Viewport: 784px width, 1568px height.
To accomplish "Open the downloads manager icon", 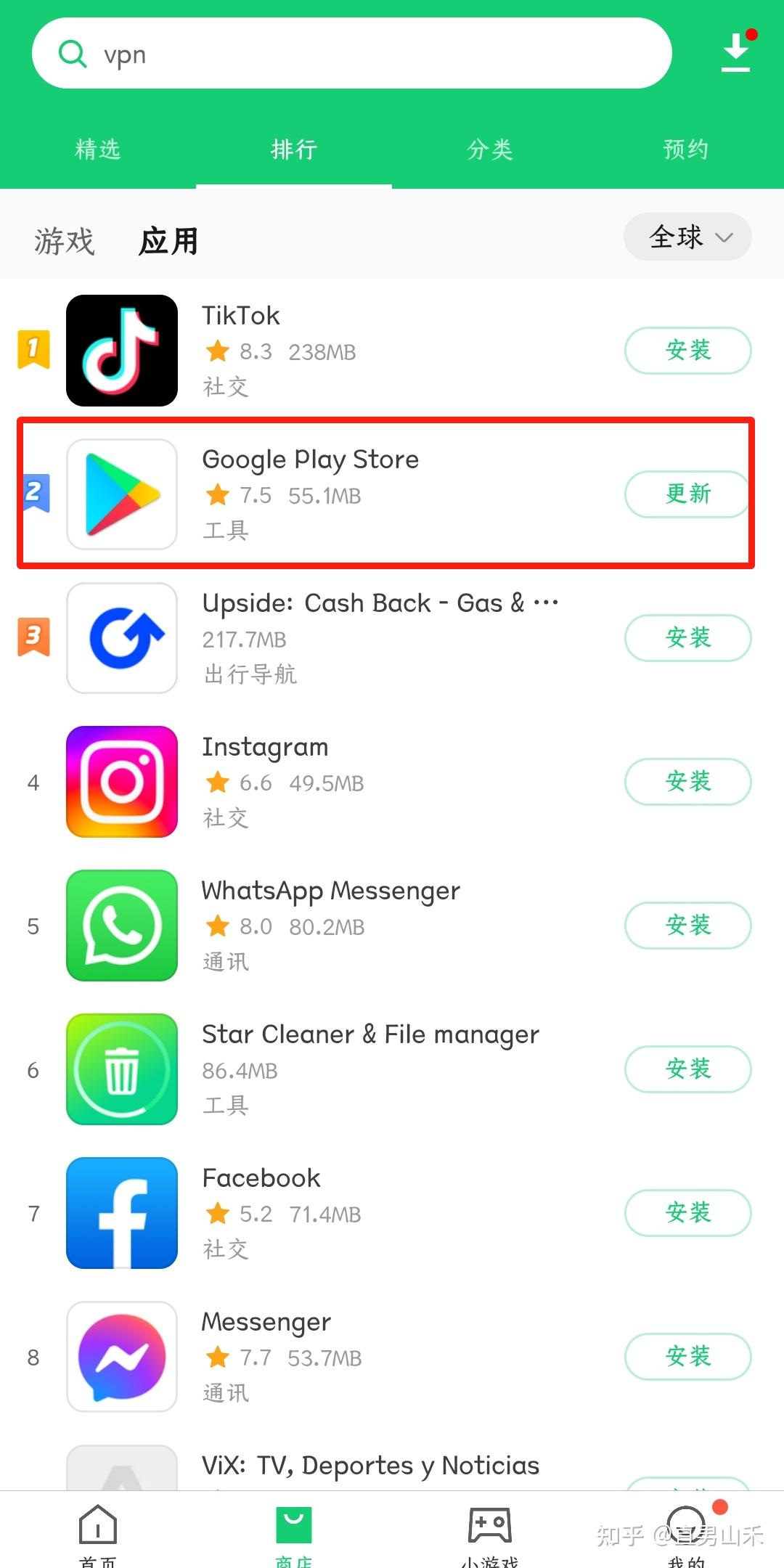I will coord(736,52).
